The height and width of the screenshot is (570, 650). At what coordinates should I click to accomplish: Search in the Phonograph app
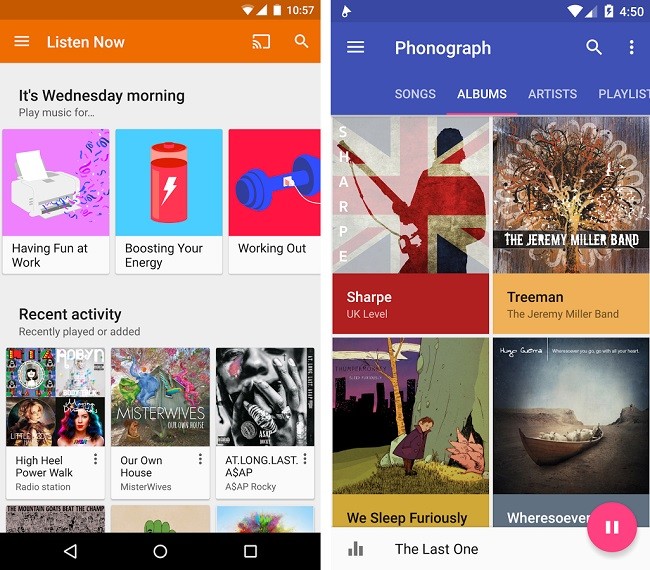[x=594, y=47]
